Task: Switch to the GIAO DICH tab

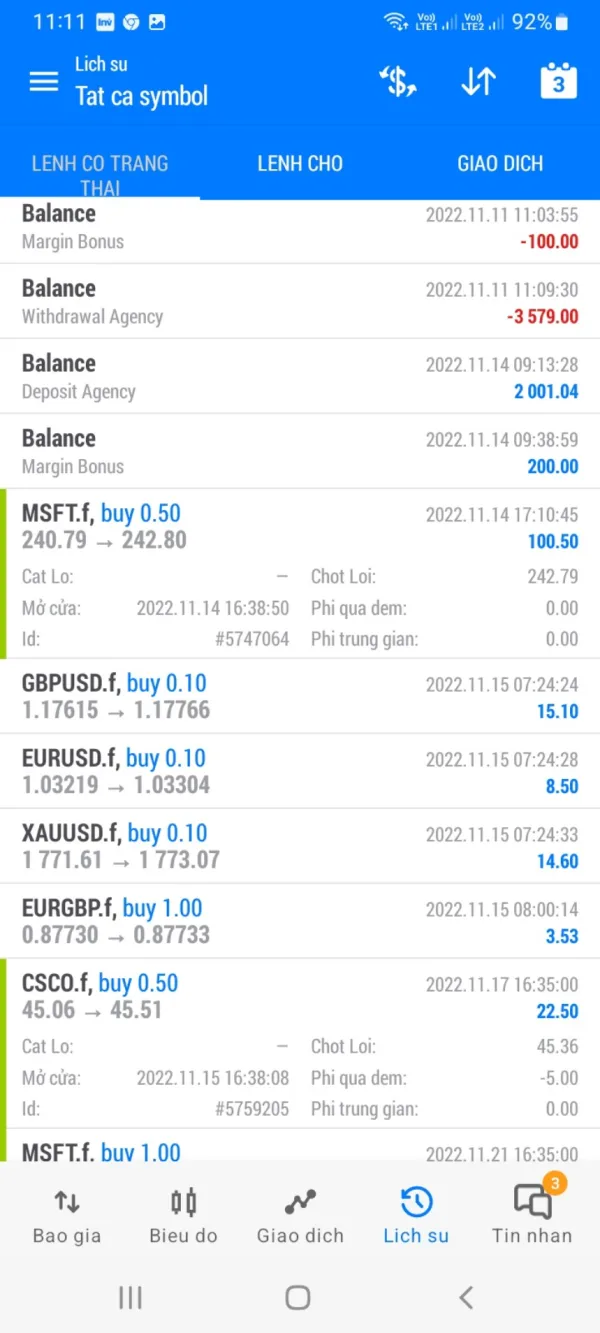Action: click(x=500, y=164)
